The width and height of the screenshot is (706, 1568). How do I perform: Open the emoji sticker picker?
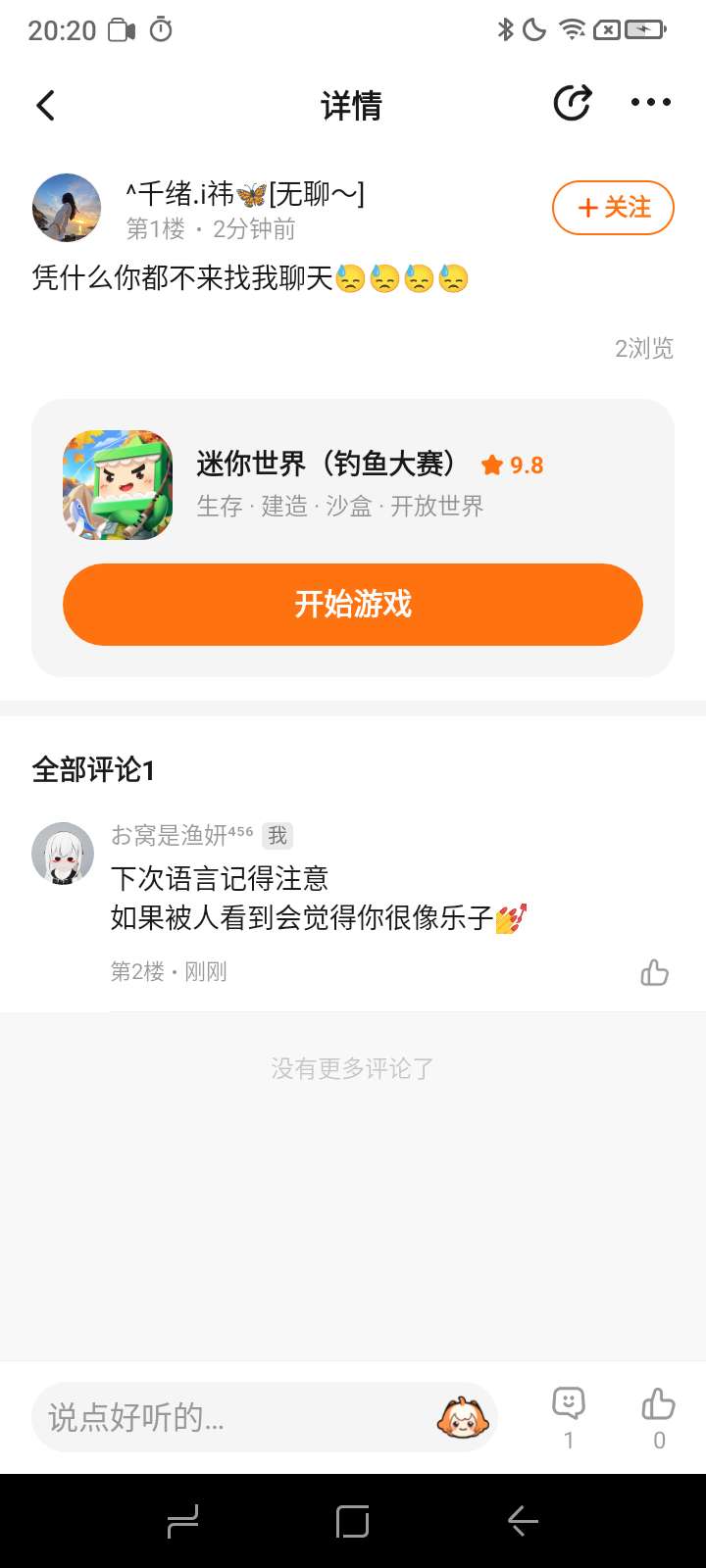click(x=462, y=1417)
